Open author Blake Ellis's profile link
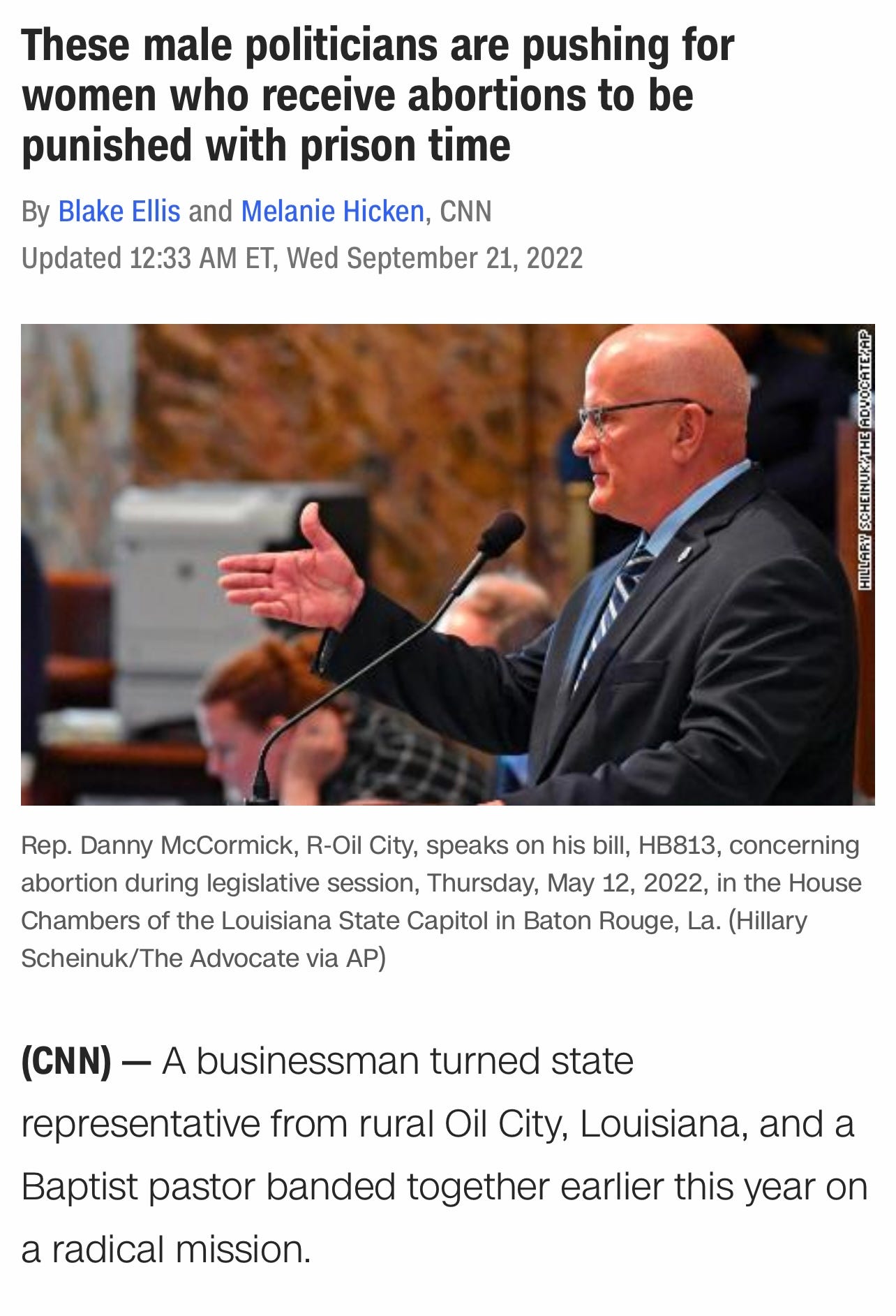The width and height of the screenshot is (896, 1316). point(119,211)
